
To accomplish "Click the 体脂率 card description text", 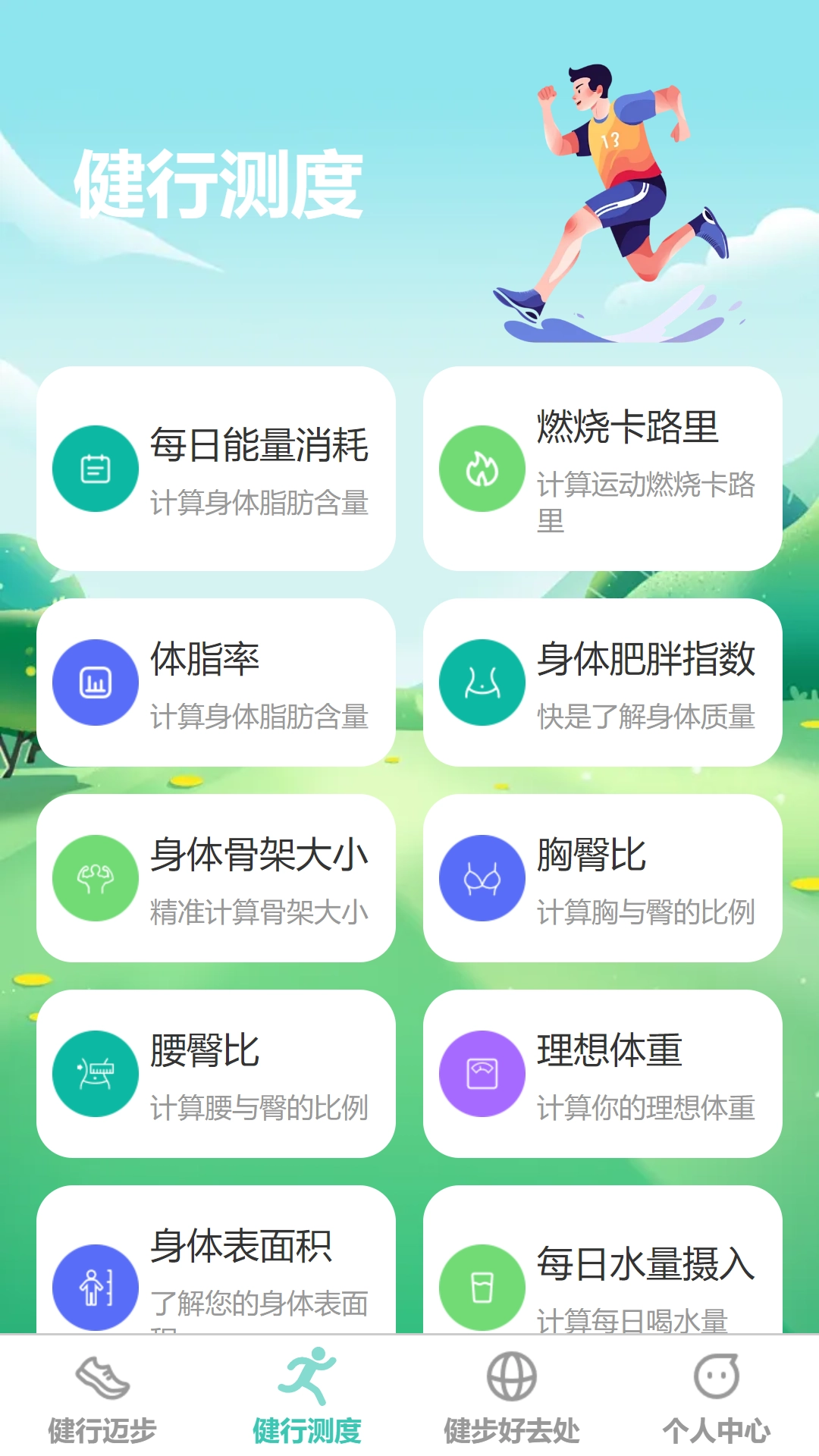I will (x=259, y=715).
